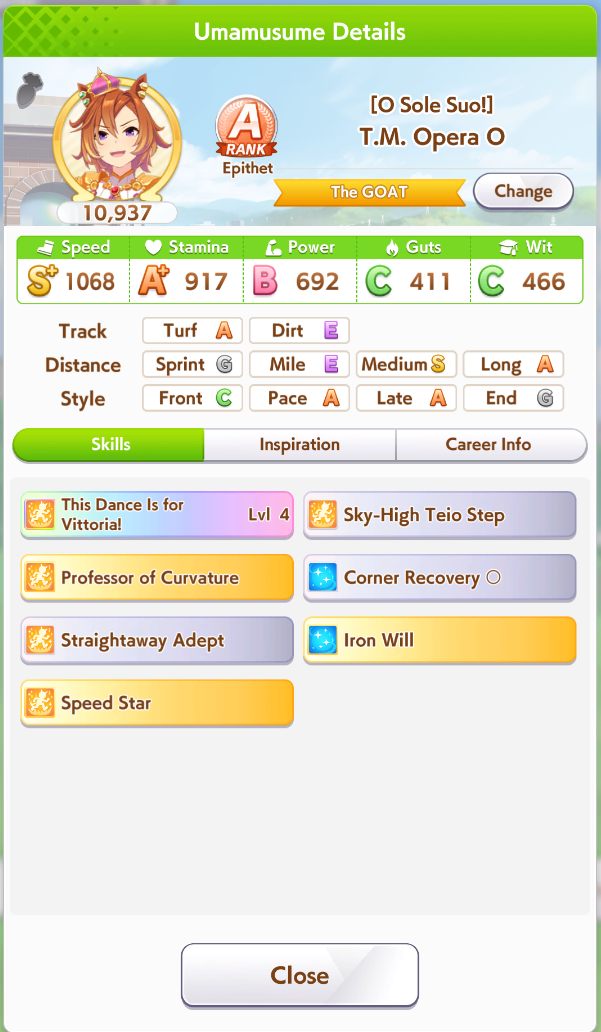Open This Dance Is for Vittoria! skill
601x1032 pixels.
click(x=157, y=515)
